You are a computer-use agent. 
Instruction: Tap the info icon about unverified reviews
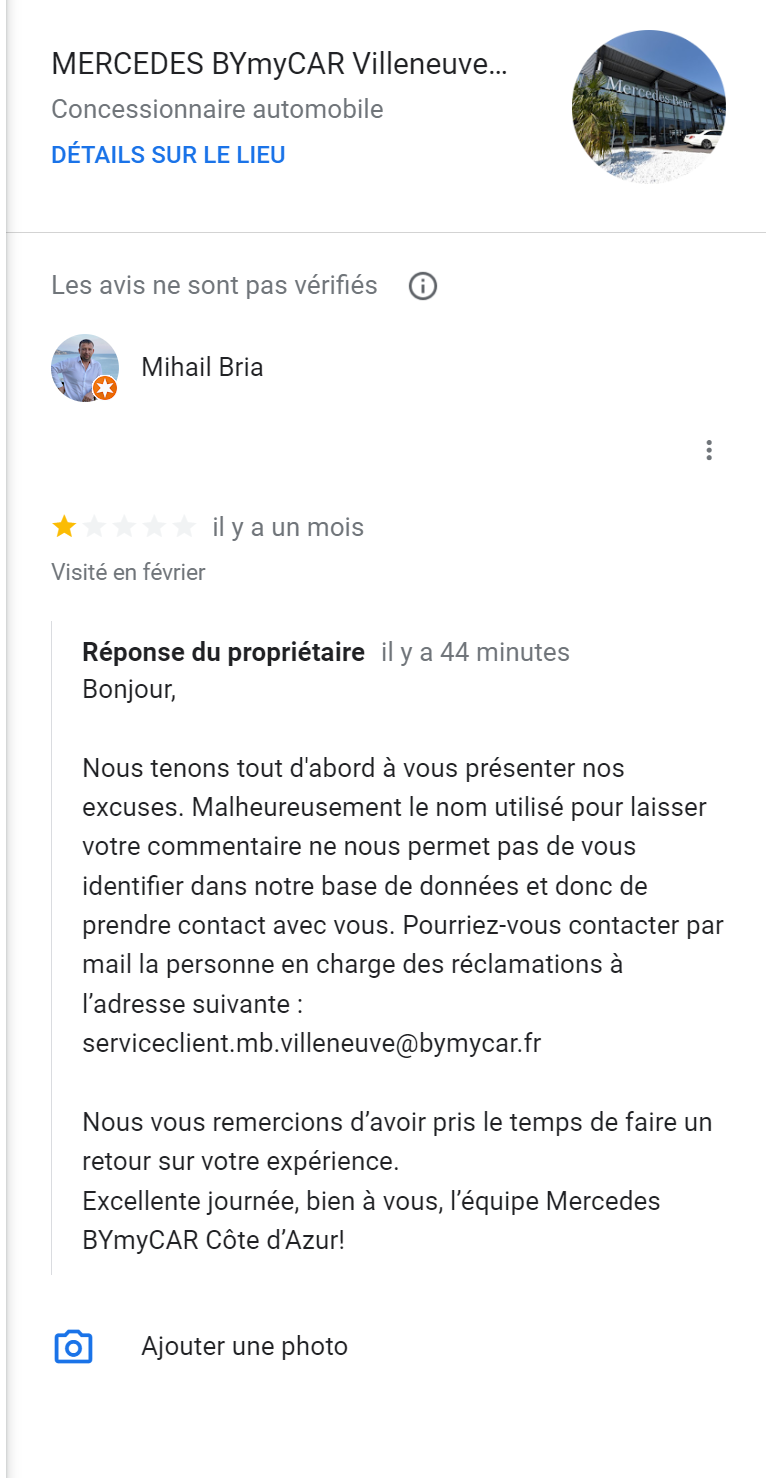(x=423, y=286)
